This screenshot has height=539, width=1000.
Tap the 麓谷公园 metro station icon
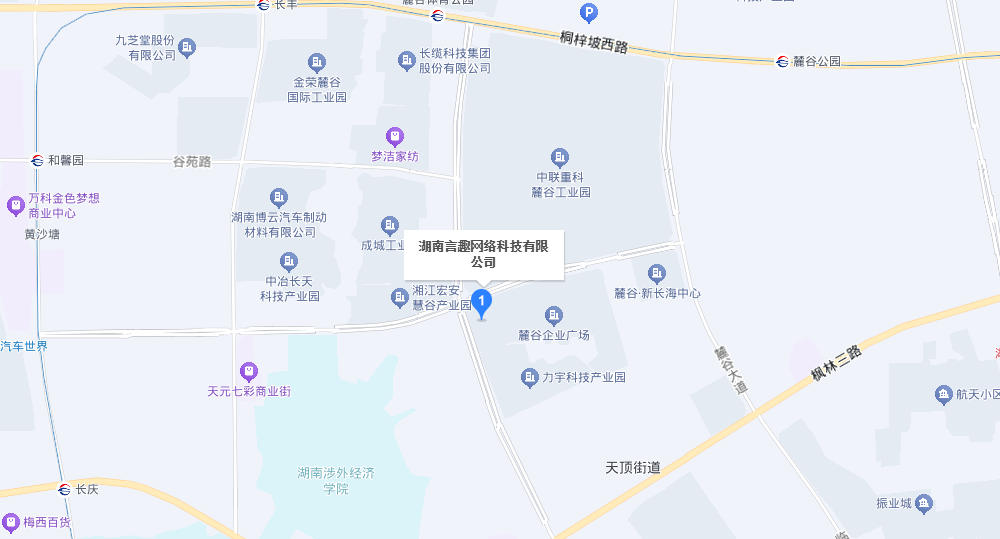[782, 62]
